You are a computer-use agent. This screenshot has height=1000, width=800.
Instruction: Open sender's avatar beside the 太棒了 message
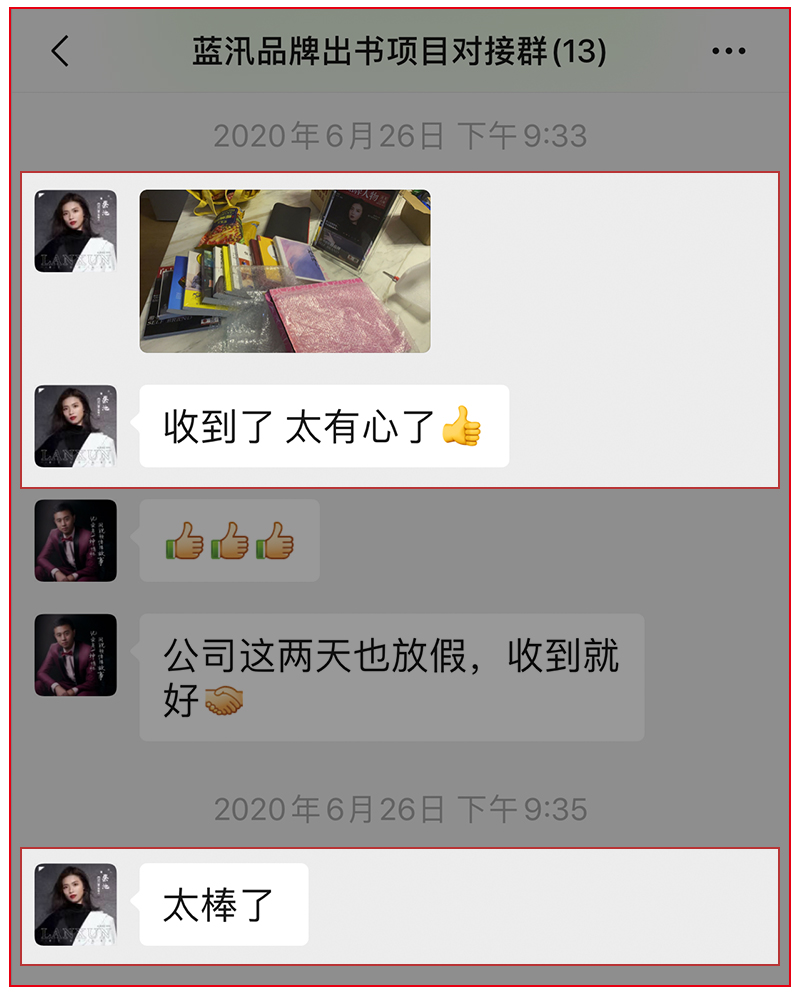tap(76, 905)
